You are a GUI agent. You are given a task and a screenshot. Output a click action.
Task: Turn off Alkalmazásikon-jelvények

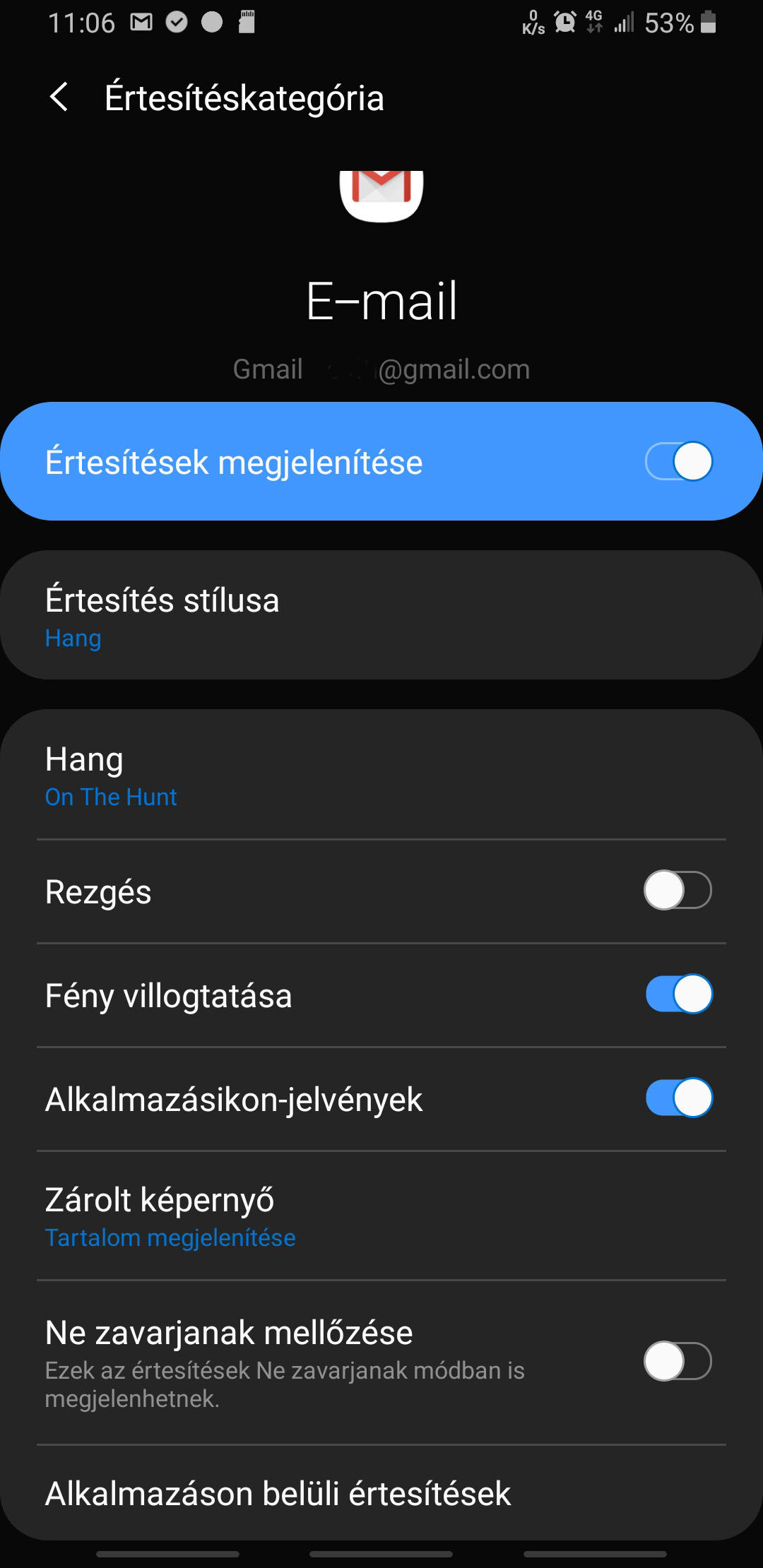(x=678, y=1098)
